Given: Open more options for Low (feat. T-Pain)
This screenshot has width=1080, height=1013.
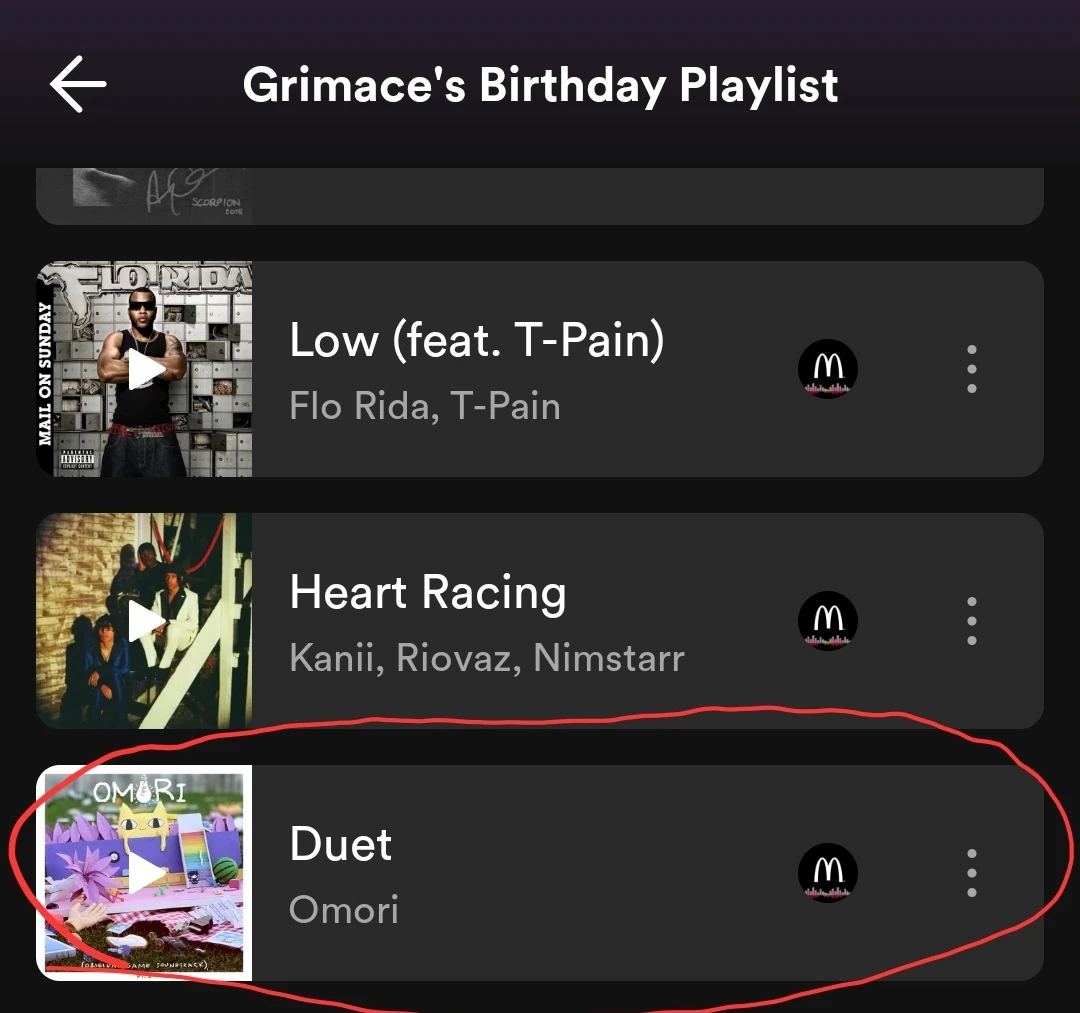Looking at the screenshot, I should pos(971,370).
